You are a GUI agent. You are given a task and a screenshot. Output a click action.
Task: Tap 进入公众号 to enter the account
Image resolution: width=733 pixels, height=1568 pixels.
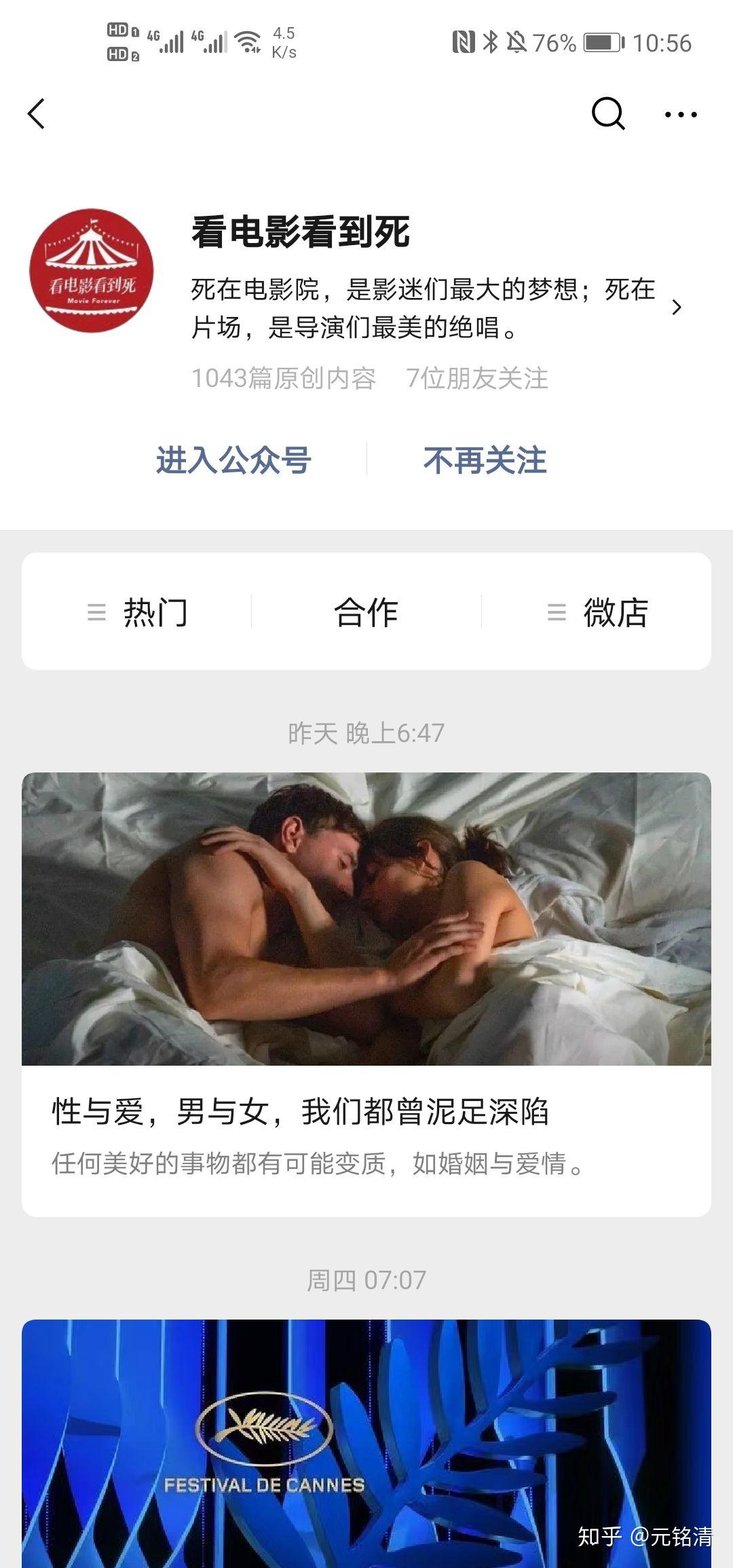click(x=233, y=460)
